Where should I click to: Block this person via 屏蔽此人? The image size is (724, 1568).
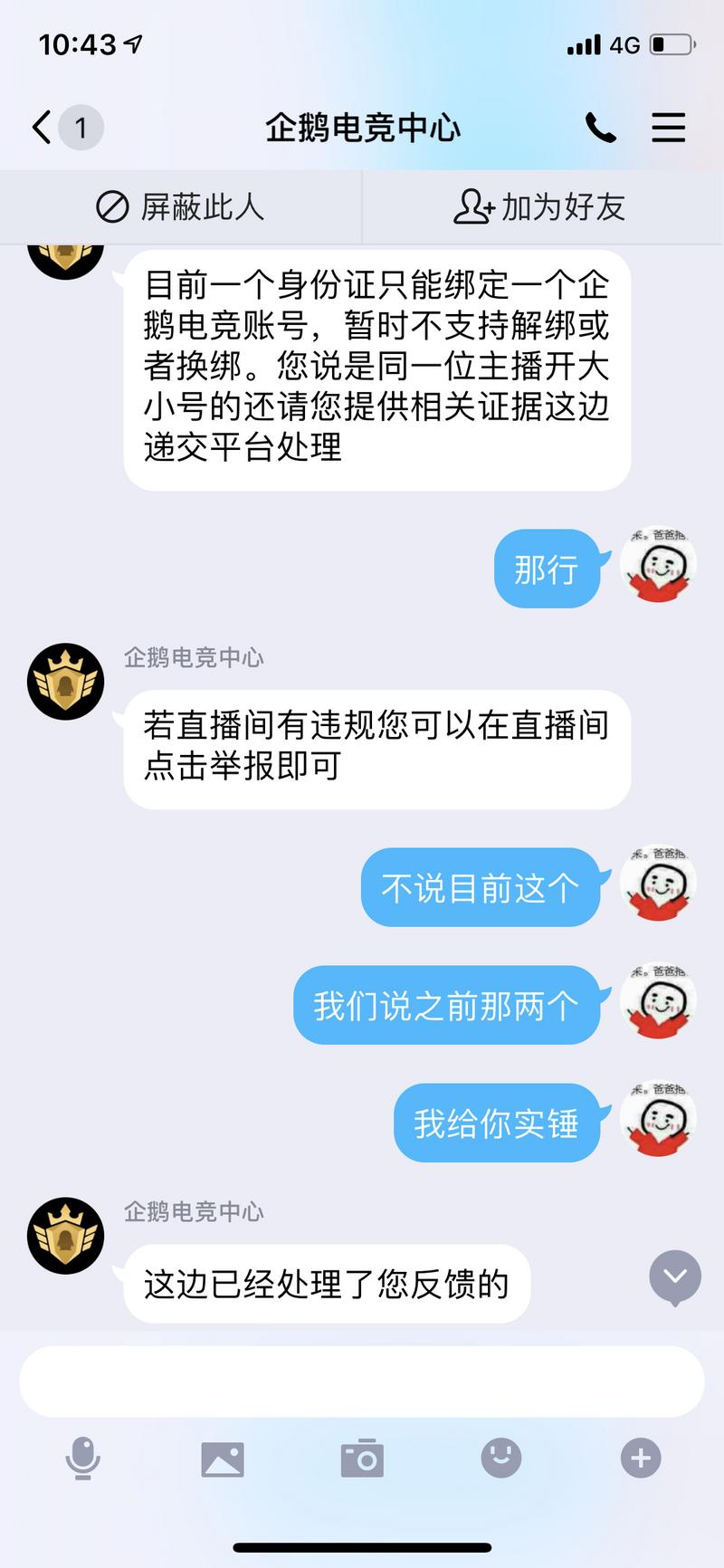click(x=180, y=207)
